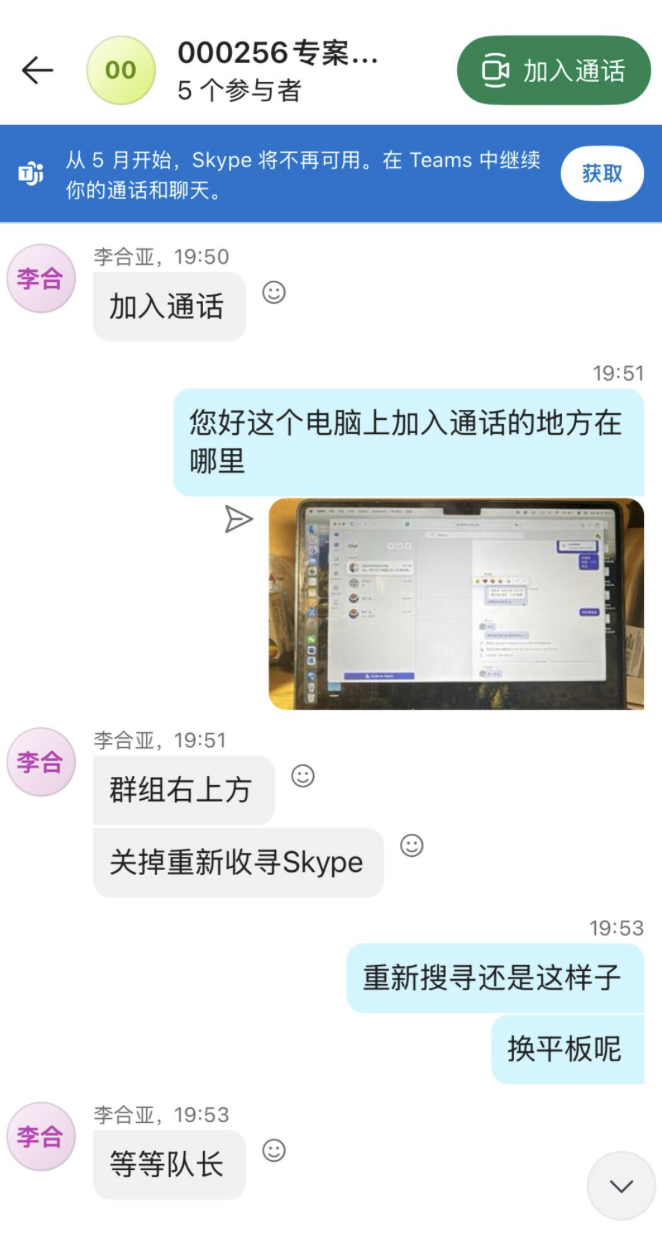The height and width of the screenshot is (1234, 662).
Task: Join the call with 加入通话 button
Action: 553,70
